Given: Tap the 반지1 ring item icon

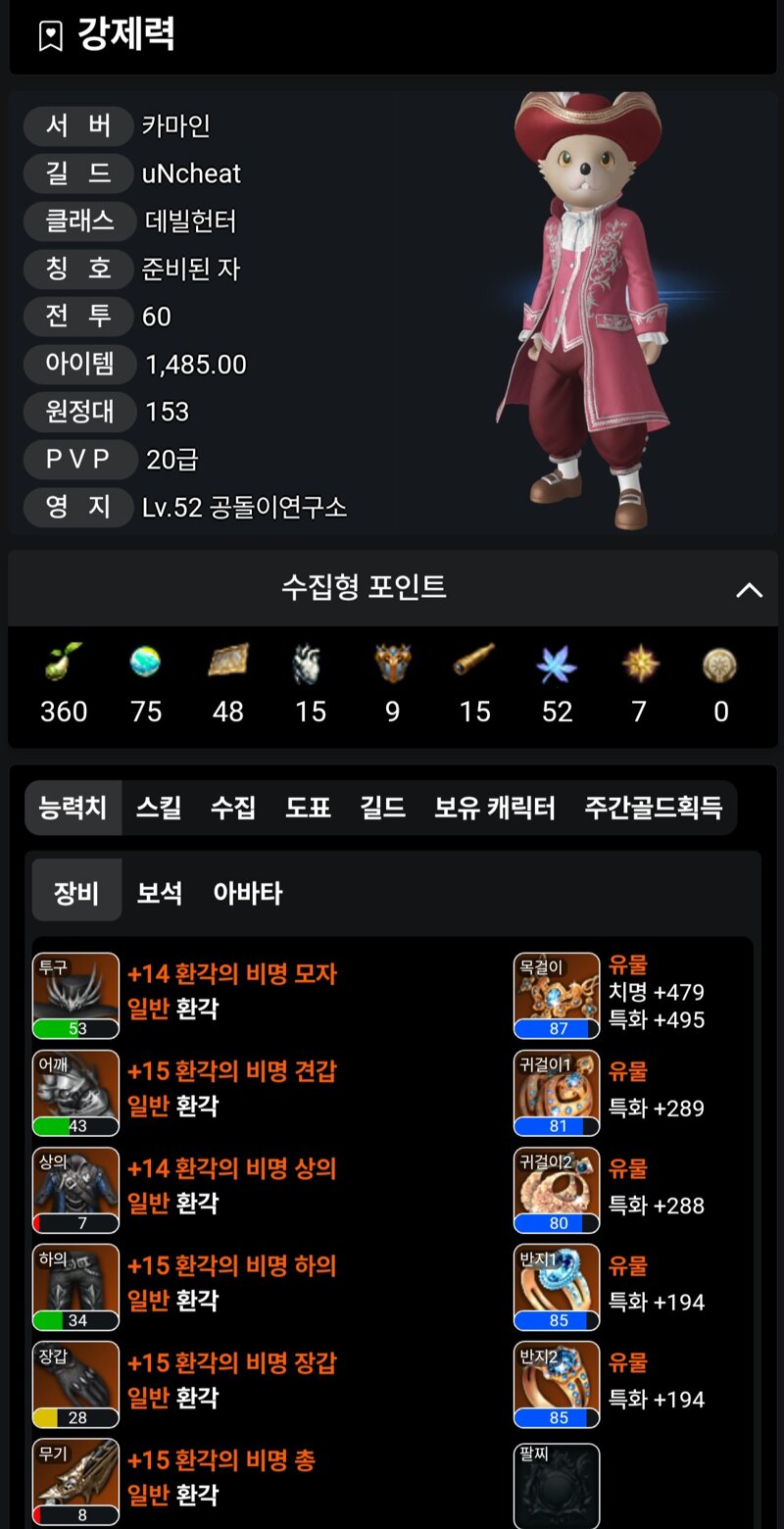Looking at the screenshot, I should coord(557,1286).
